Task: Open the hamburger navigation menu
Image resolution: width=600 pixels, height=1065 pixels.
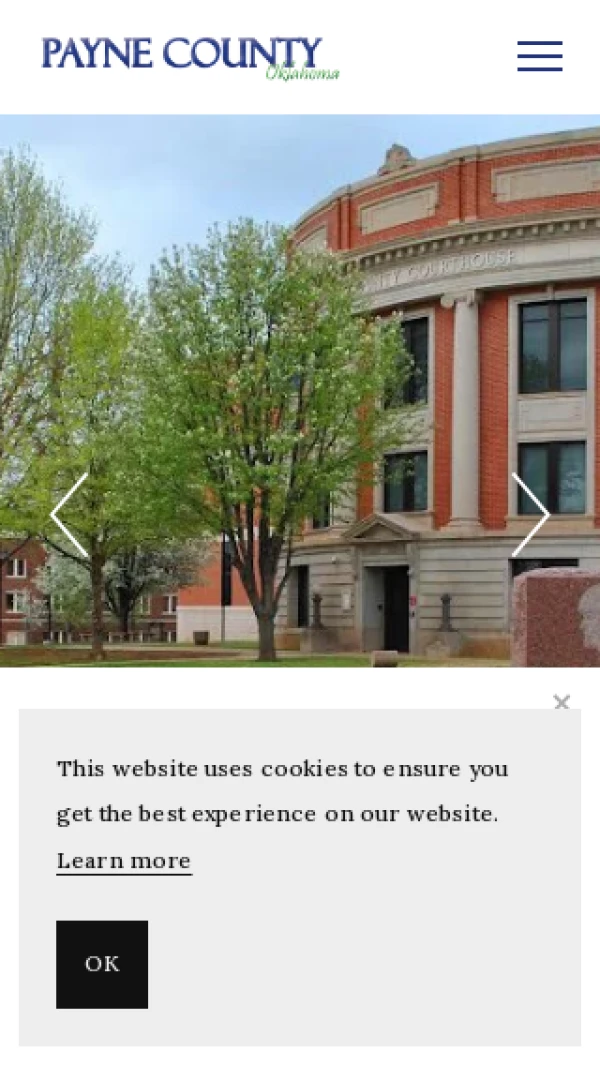Action: click(x=539, y=56)
